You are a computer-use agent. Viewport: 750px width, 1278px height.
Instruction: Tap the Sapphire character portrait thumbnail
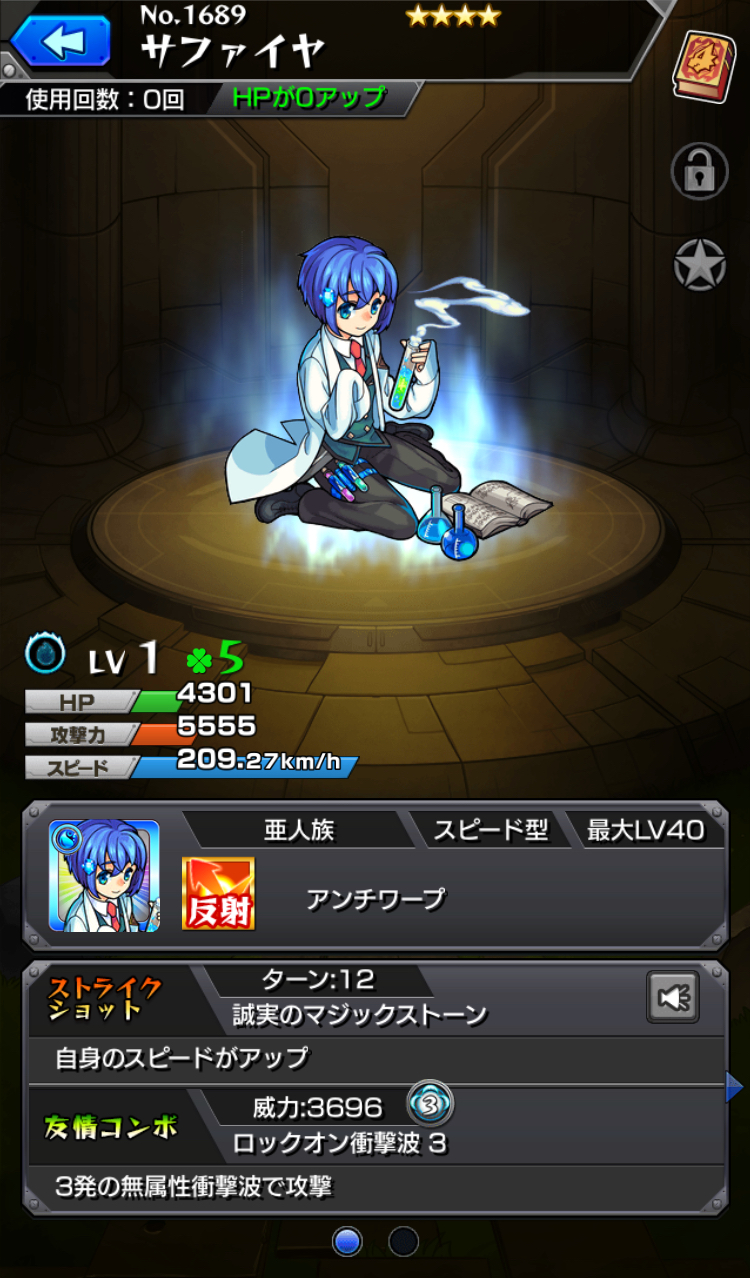pos(104,876)
